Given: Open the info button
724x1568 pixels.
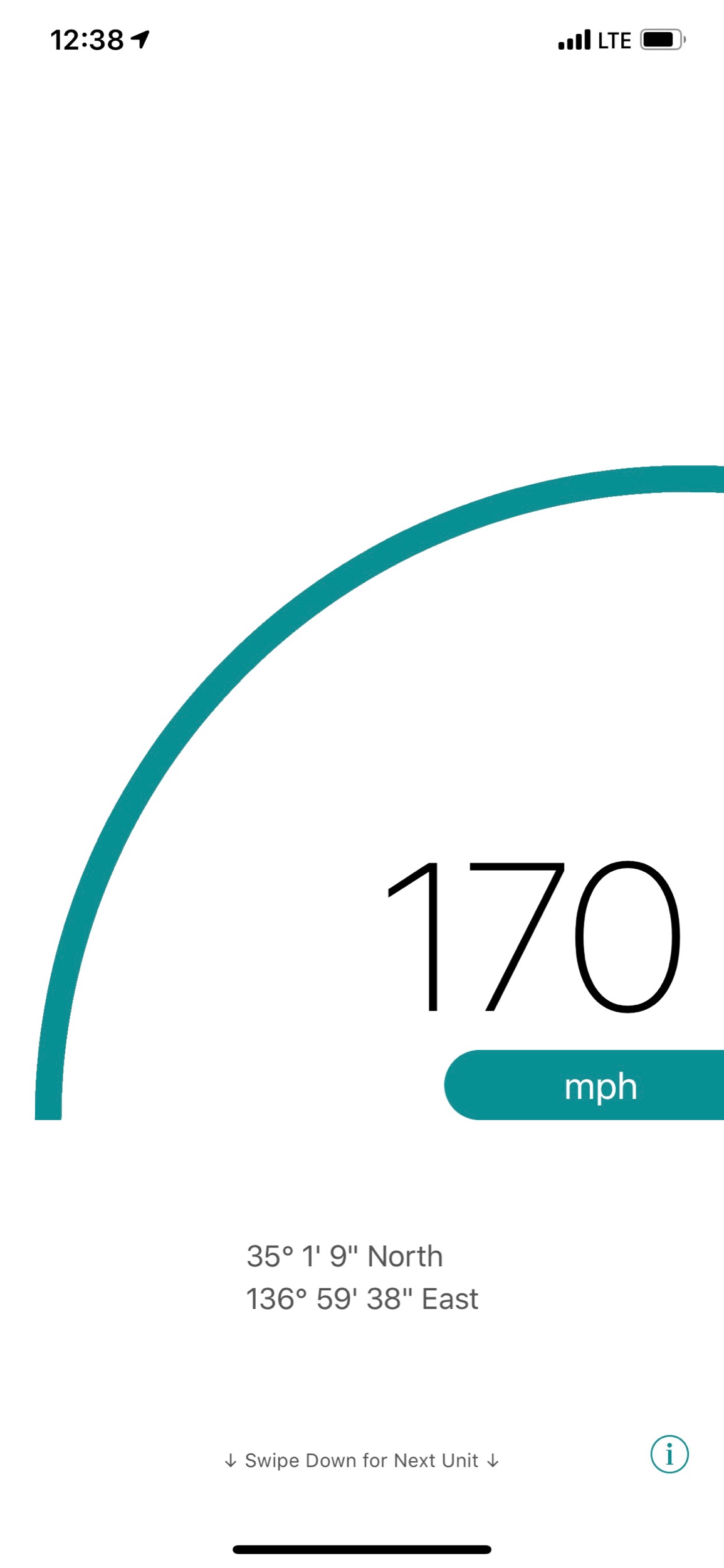Looking at the screenshot, I should tap(669, 1454).
